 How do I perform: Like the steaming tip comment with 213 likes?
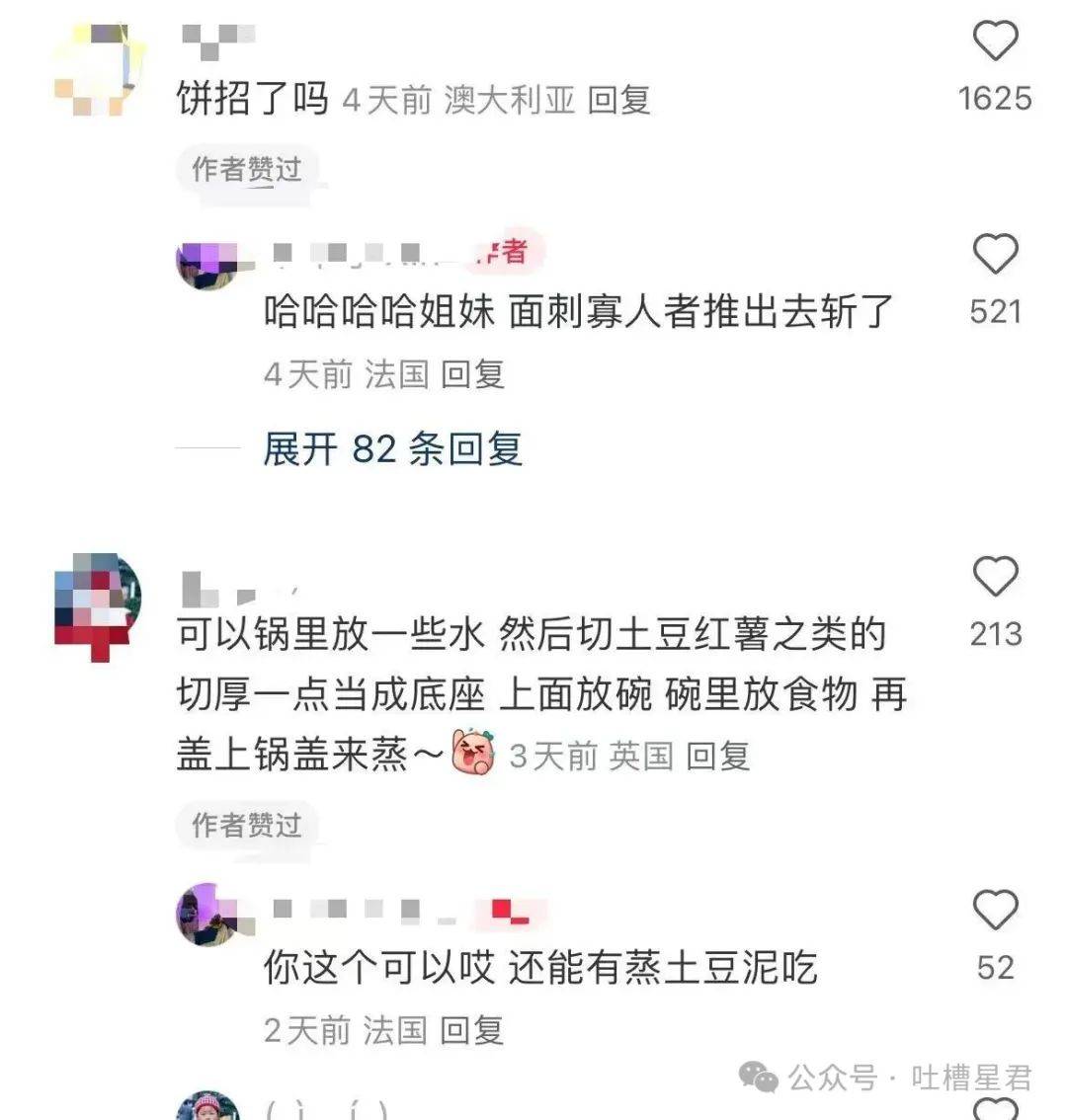[x=995, y=577]
